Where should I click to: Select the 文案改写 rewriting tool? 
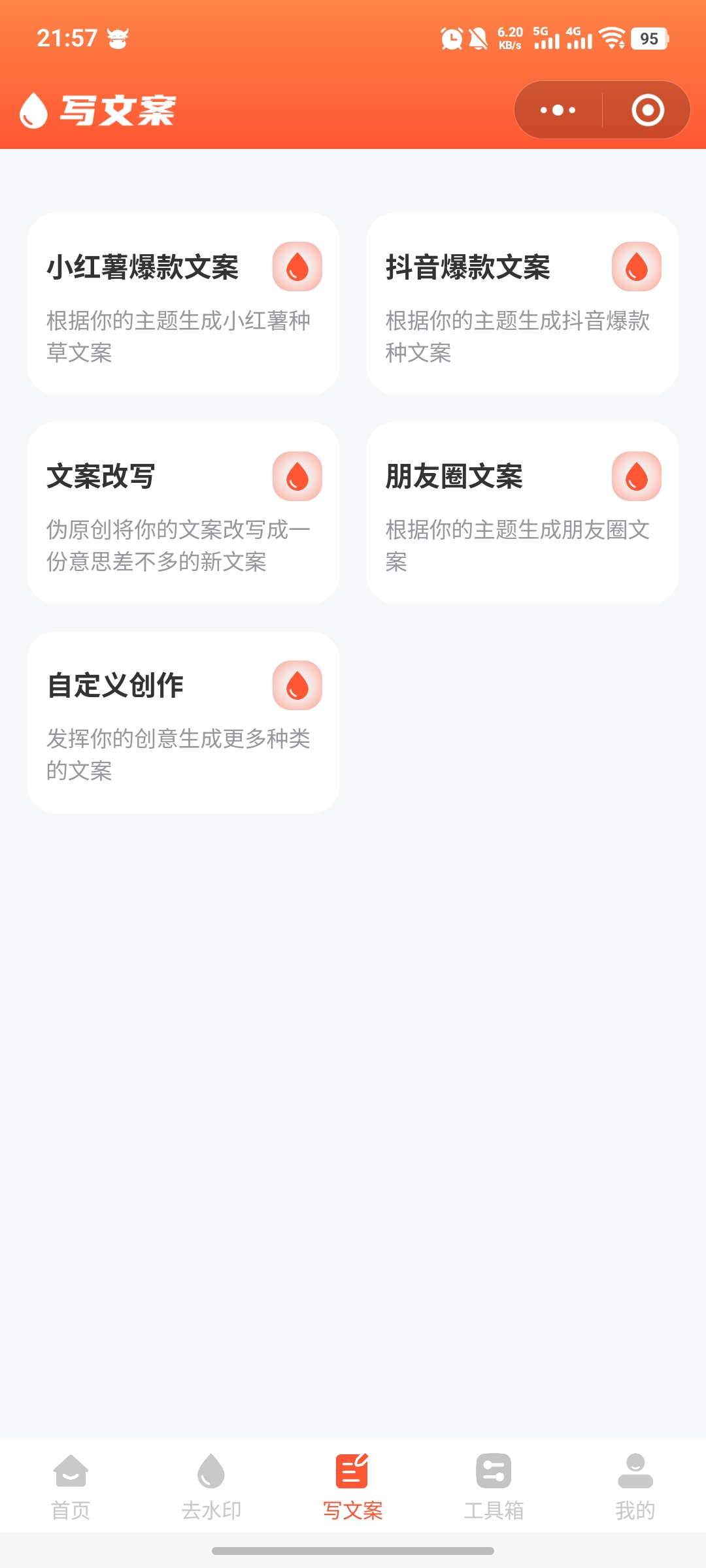pos(183,513)
